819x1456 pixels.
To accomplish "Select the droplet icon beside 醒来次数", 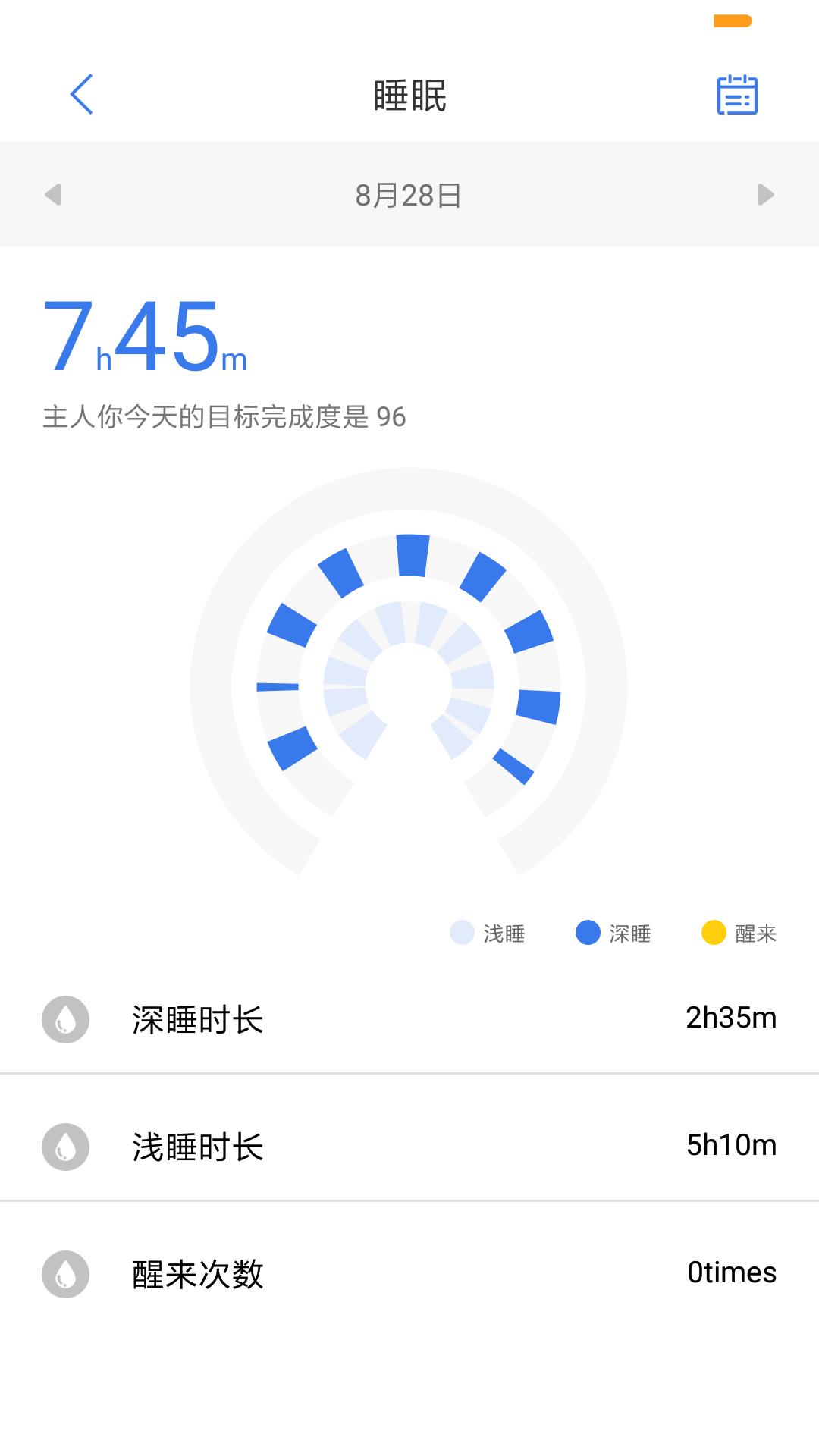I will click(x=65, y=1274).
